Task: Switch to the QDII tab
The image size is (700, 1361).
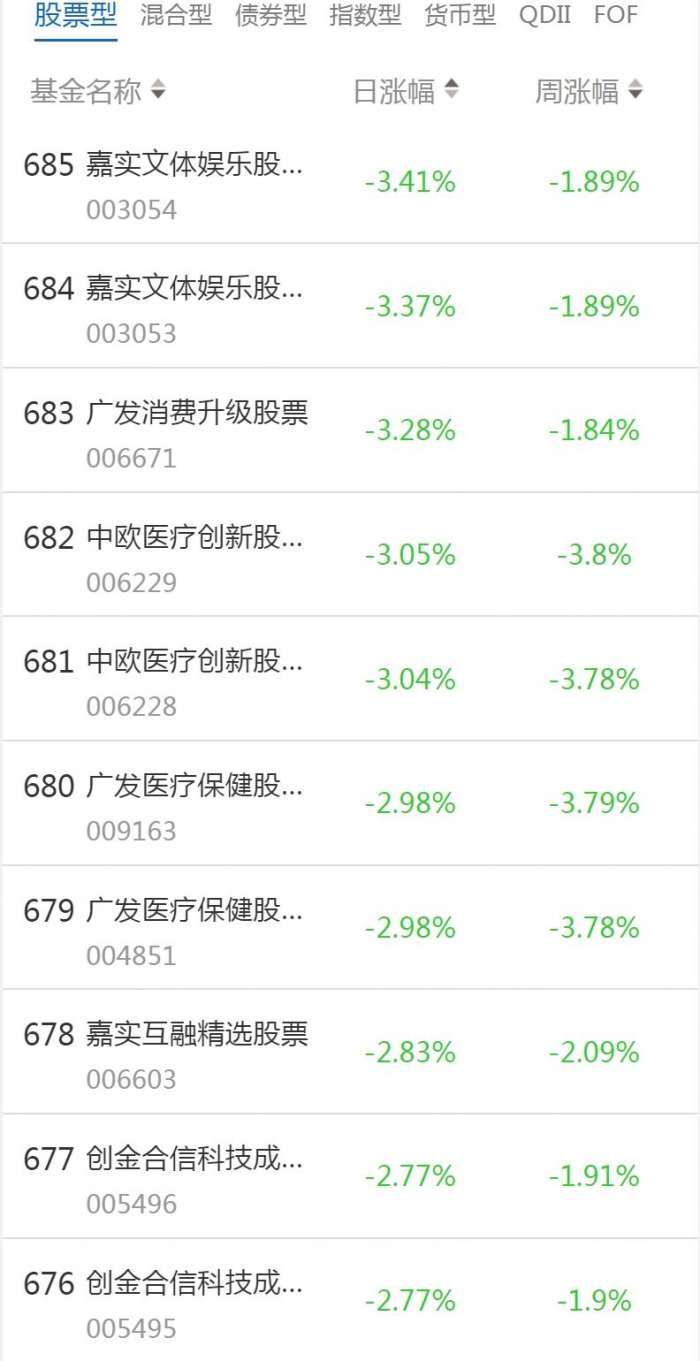Action: coord(545,16)
